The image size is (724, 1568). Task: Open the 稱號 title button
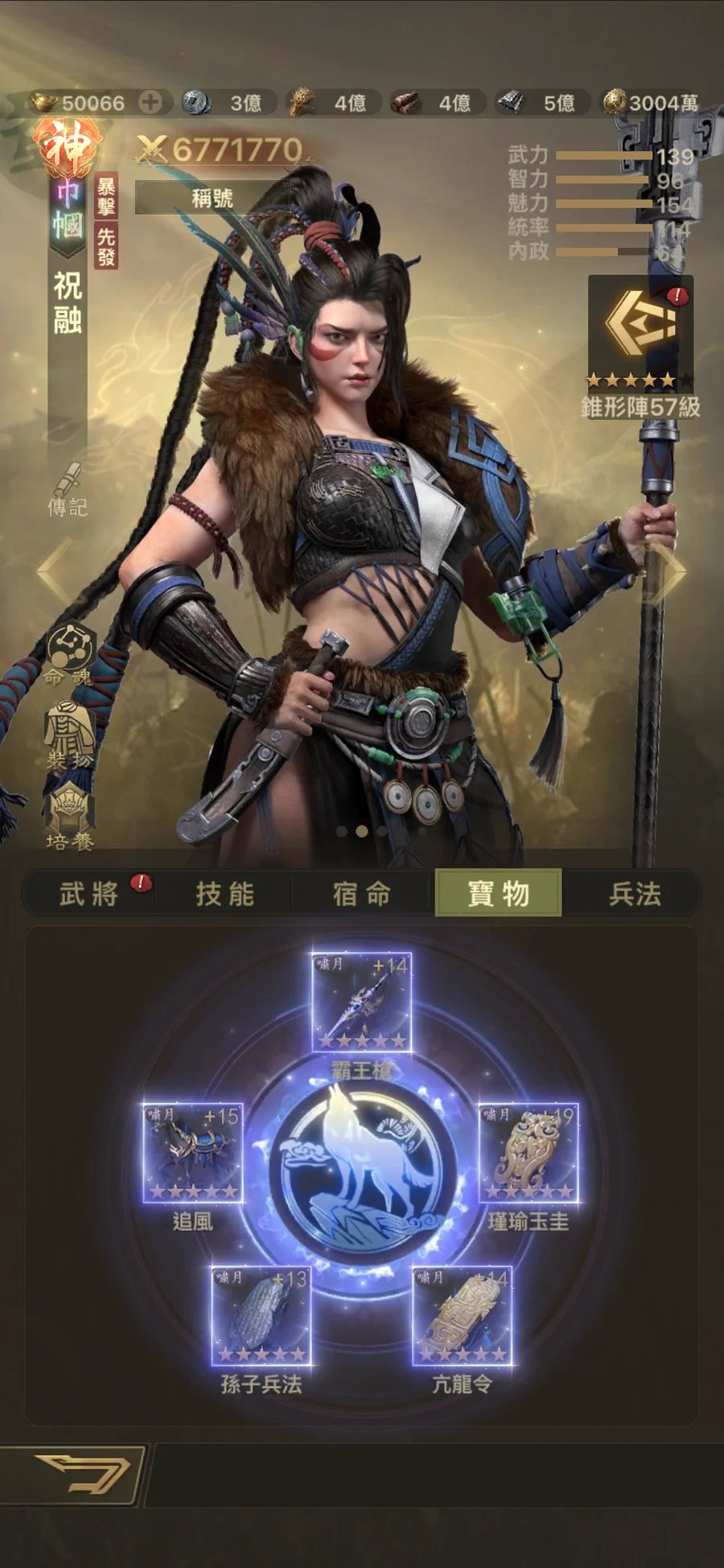(212, 198)
